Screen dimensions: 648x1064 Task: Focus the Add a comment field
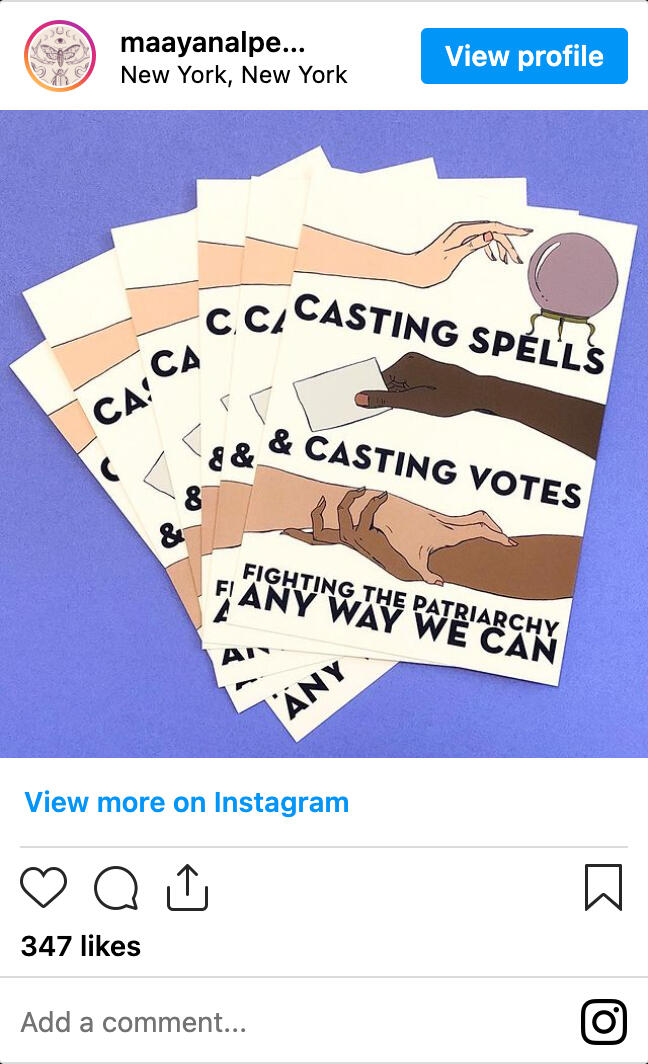280,1022
